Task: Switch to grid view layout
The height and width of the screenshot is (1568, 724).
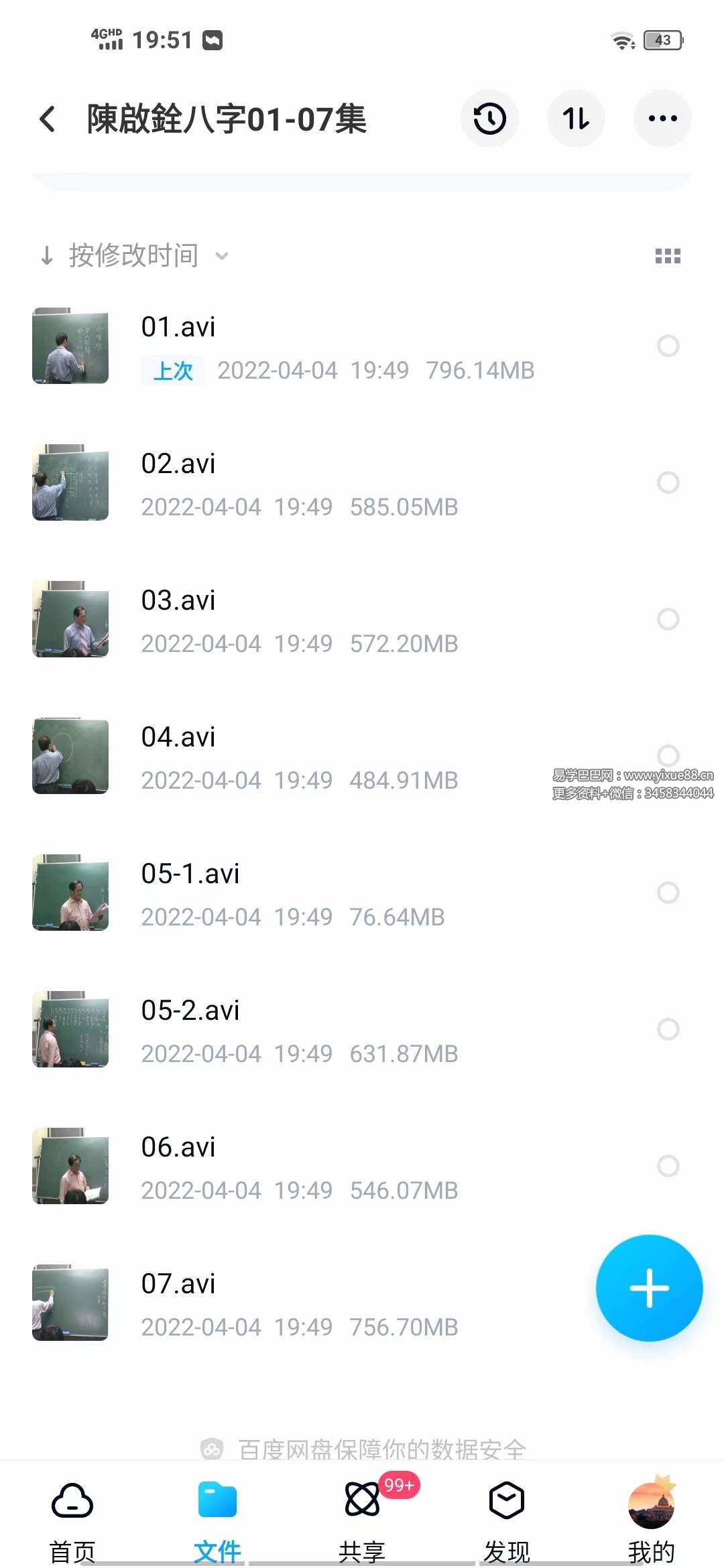Action: pyautogui.click(x=668, y=256)
